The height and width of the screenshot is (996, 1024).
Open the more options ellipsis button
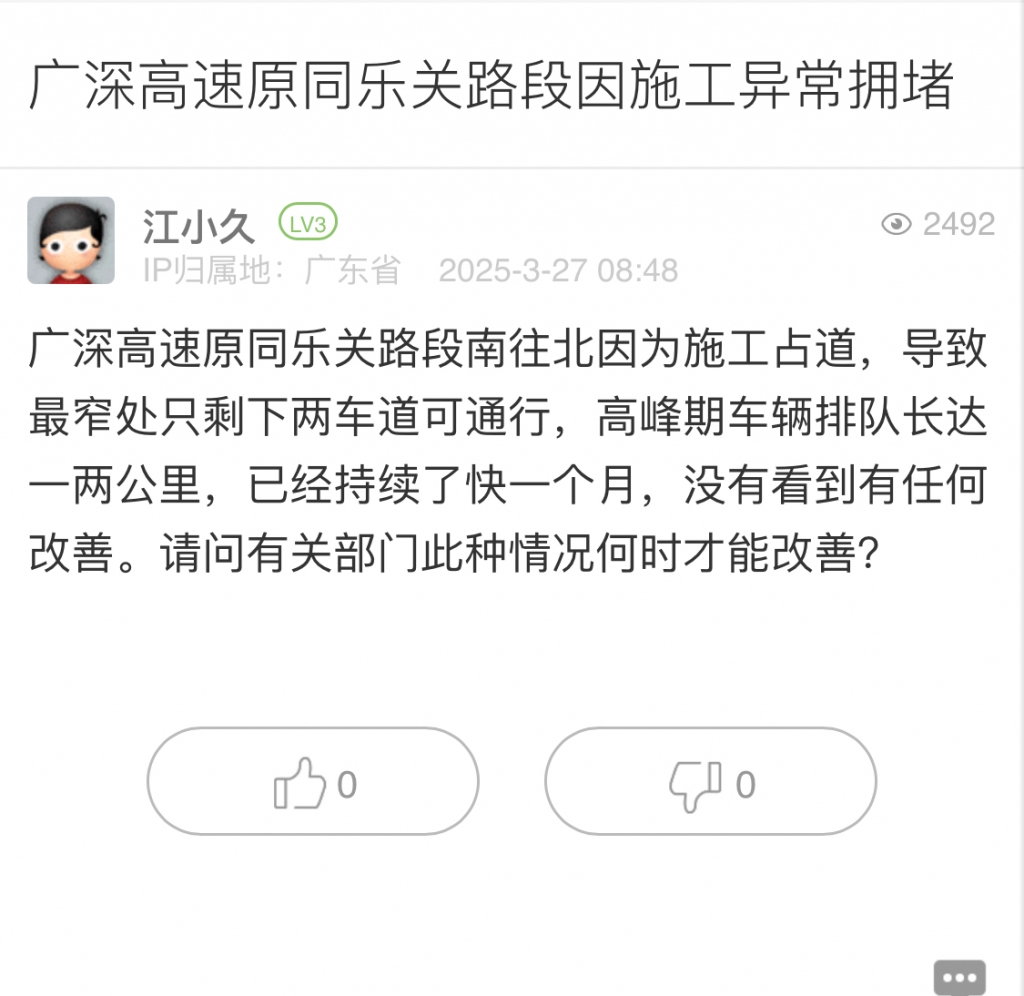959,977
